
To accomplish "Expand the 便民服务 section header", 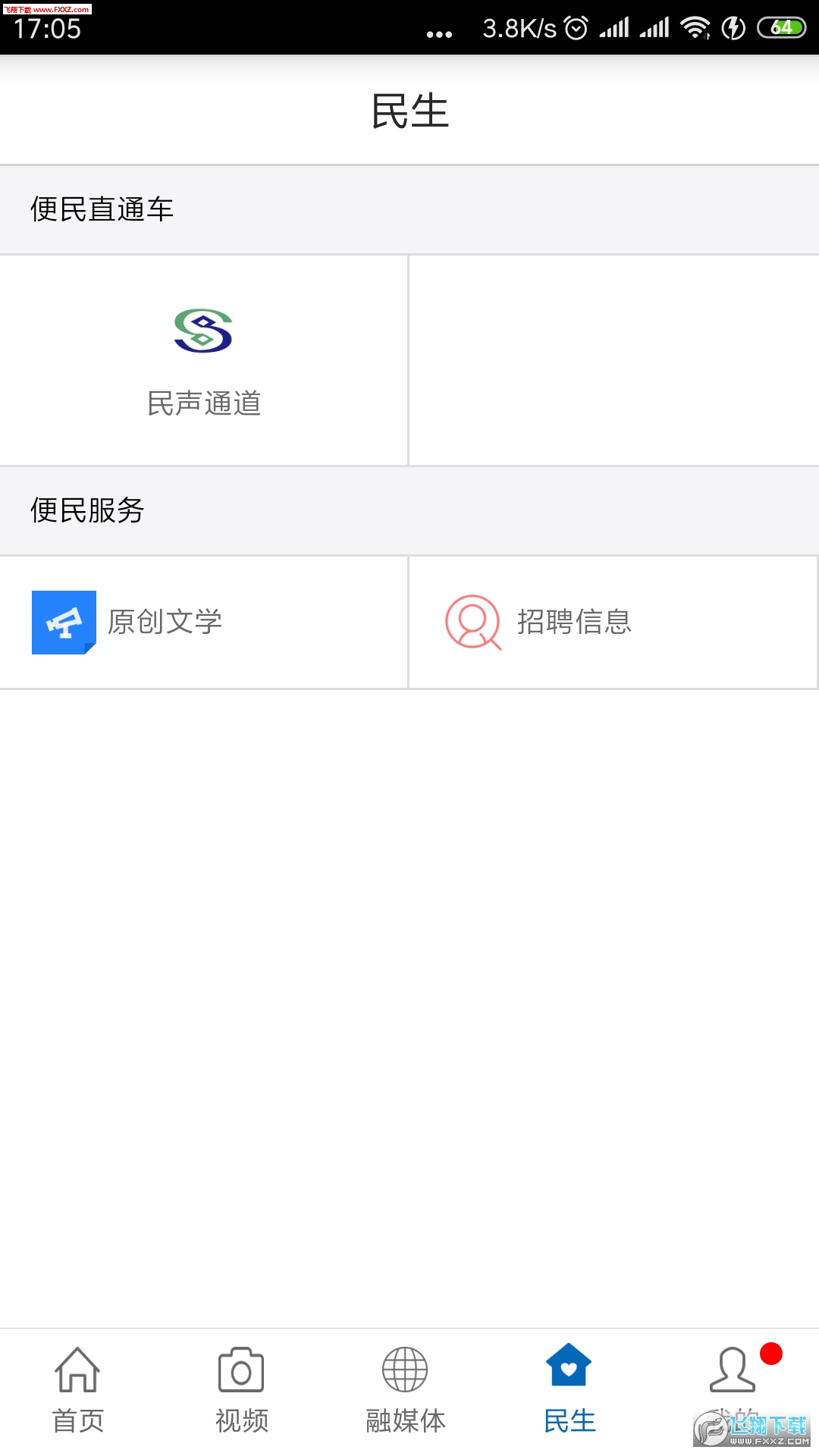I will click(87, 510).
